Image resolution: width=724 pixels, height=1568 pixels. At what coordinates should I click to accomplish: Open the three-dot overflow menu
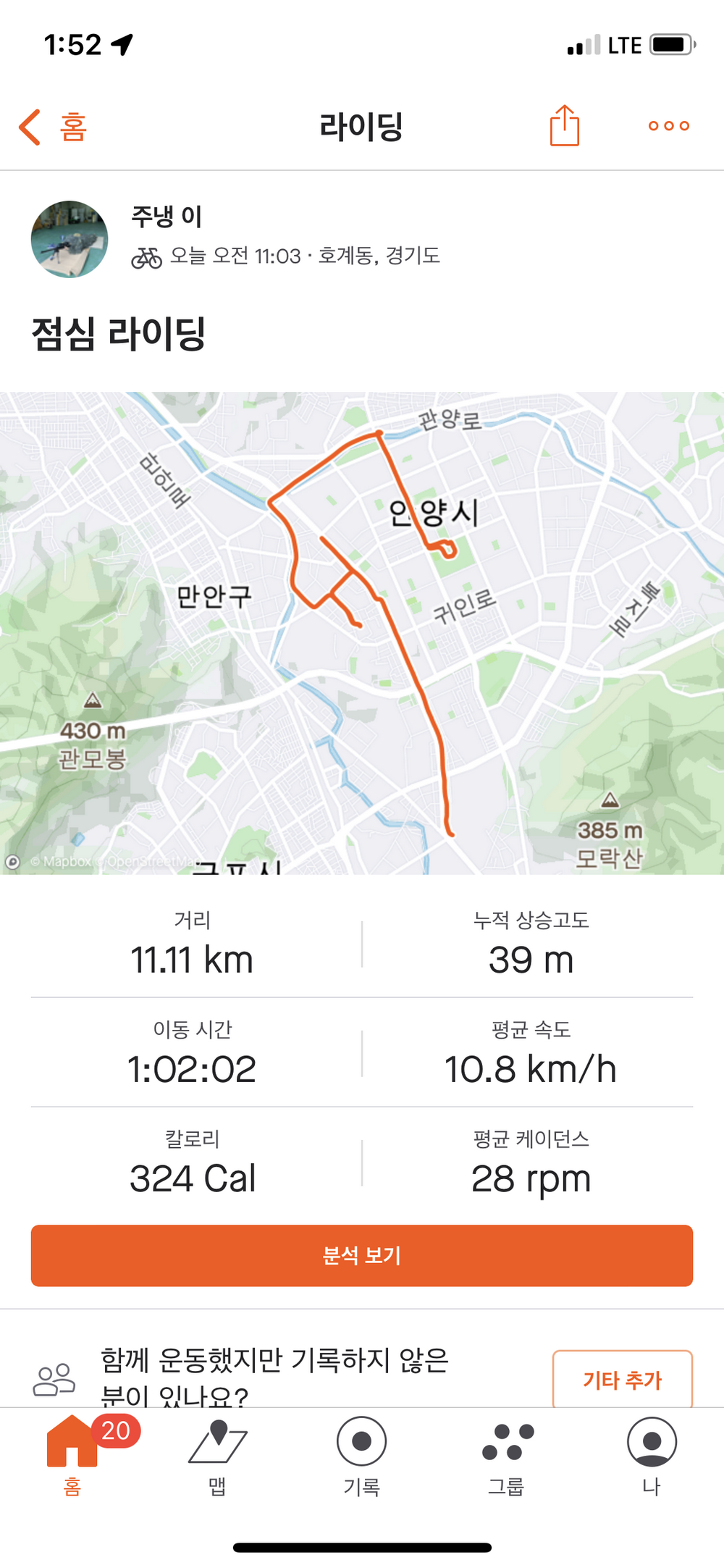tap(668, 126)
